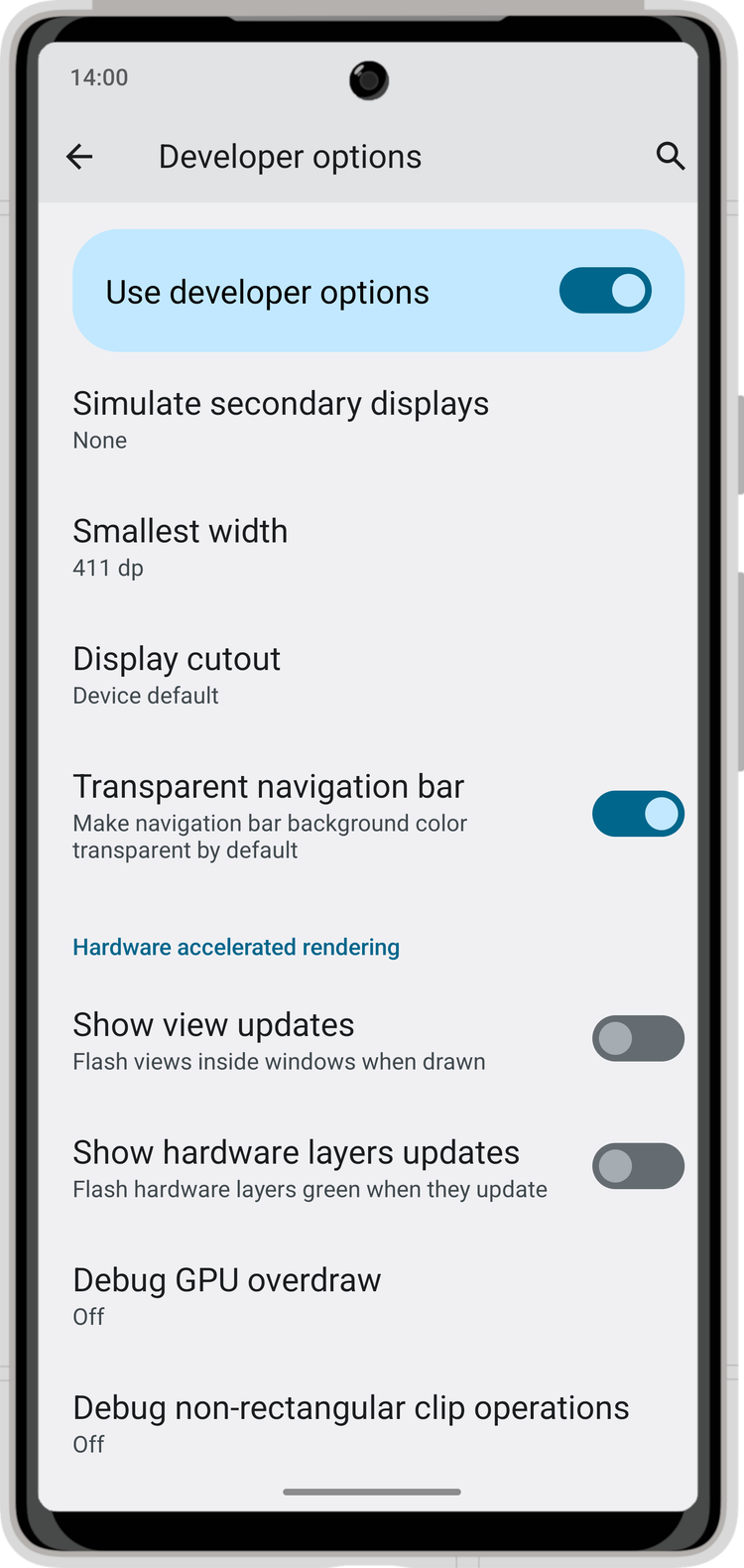
Task: Open the search icon in settings
Action: [x=671, y=156]
